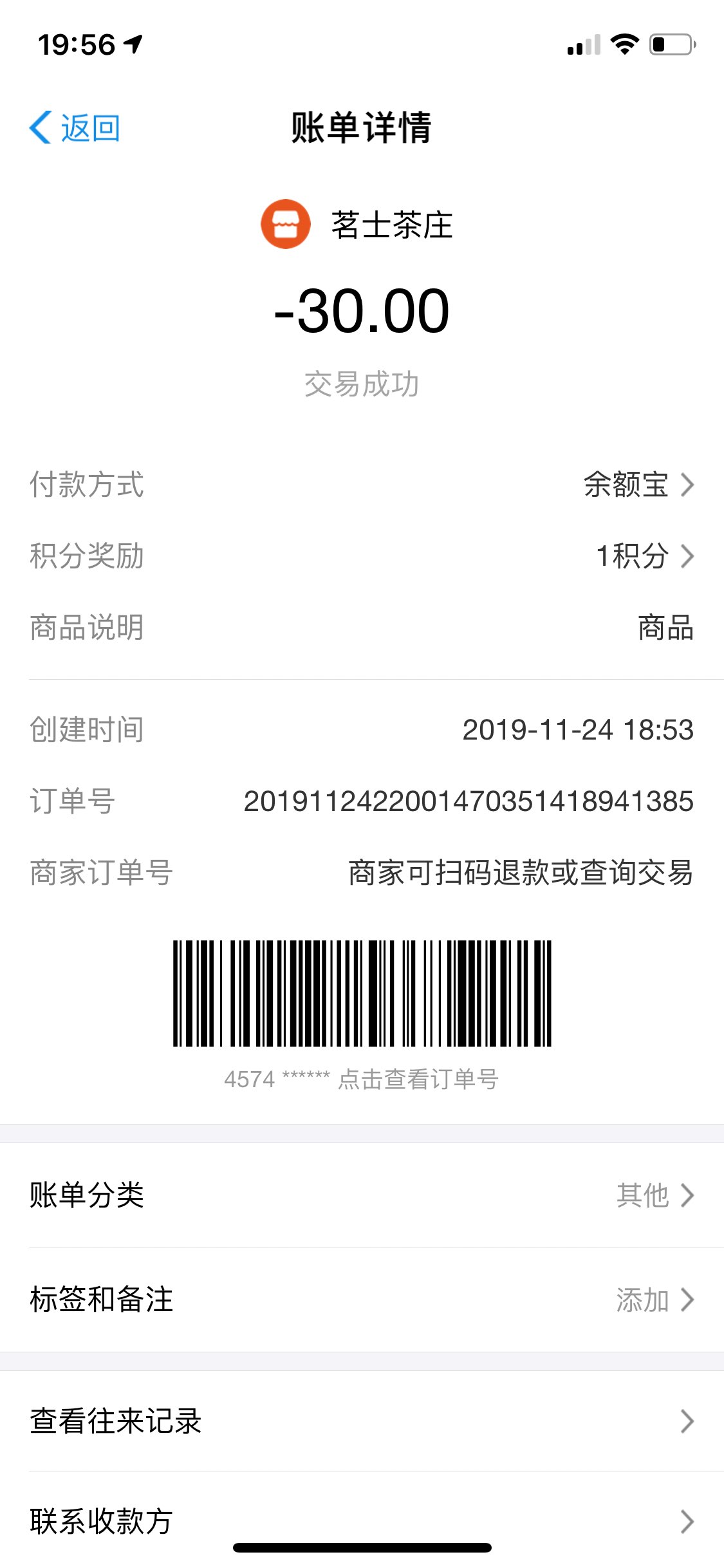
Task: Change the 账单分类 category
Action: [x=362, y=1195]
